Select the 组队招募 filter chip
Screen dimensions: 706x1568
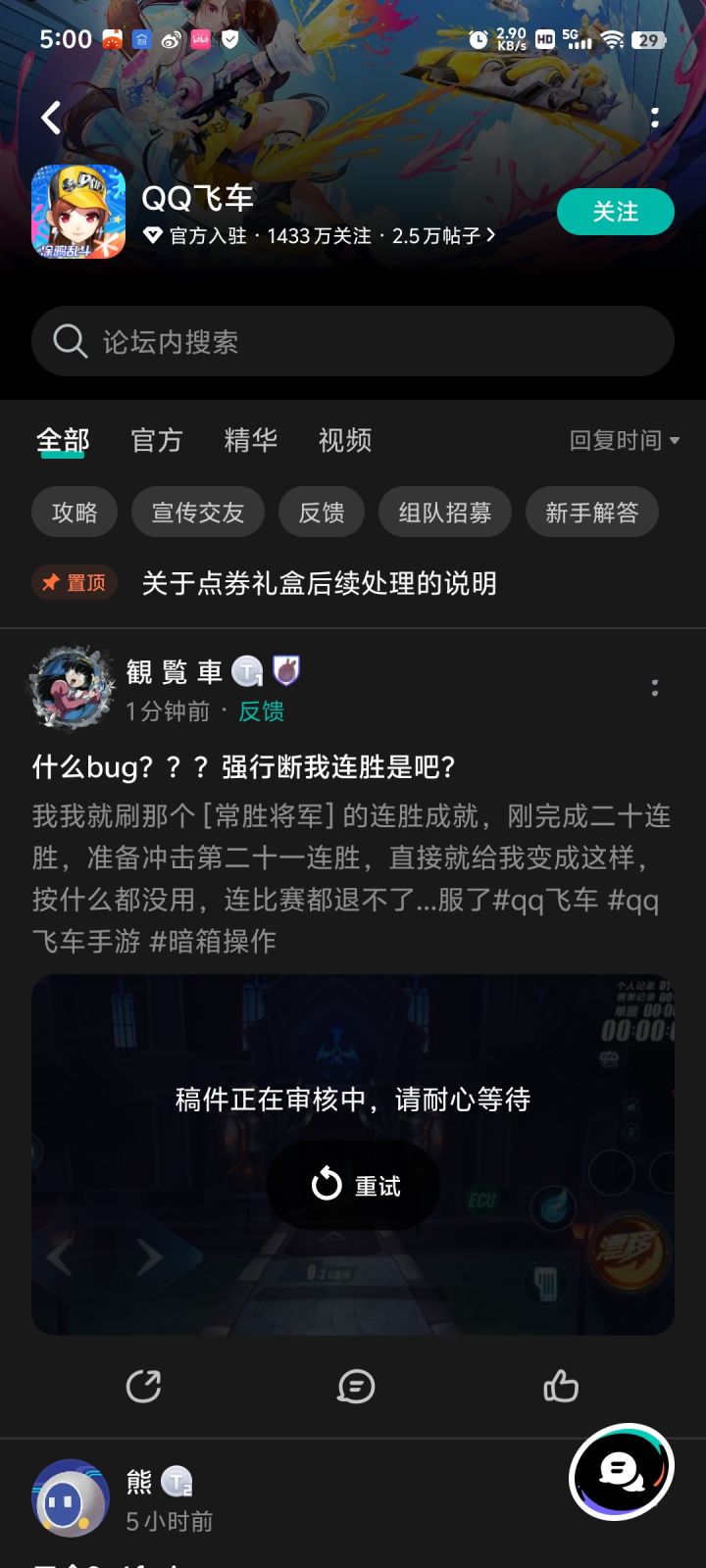(x=444, y=512)
